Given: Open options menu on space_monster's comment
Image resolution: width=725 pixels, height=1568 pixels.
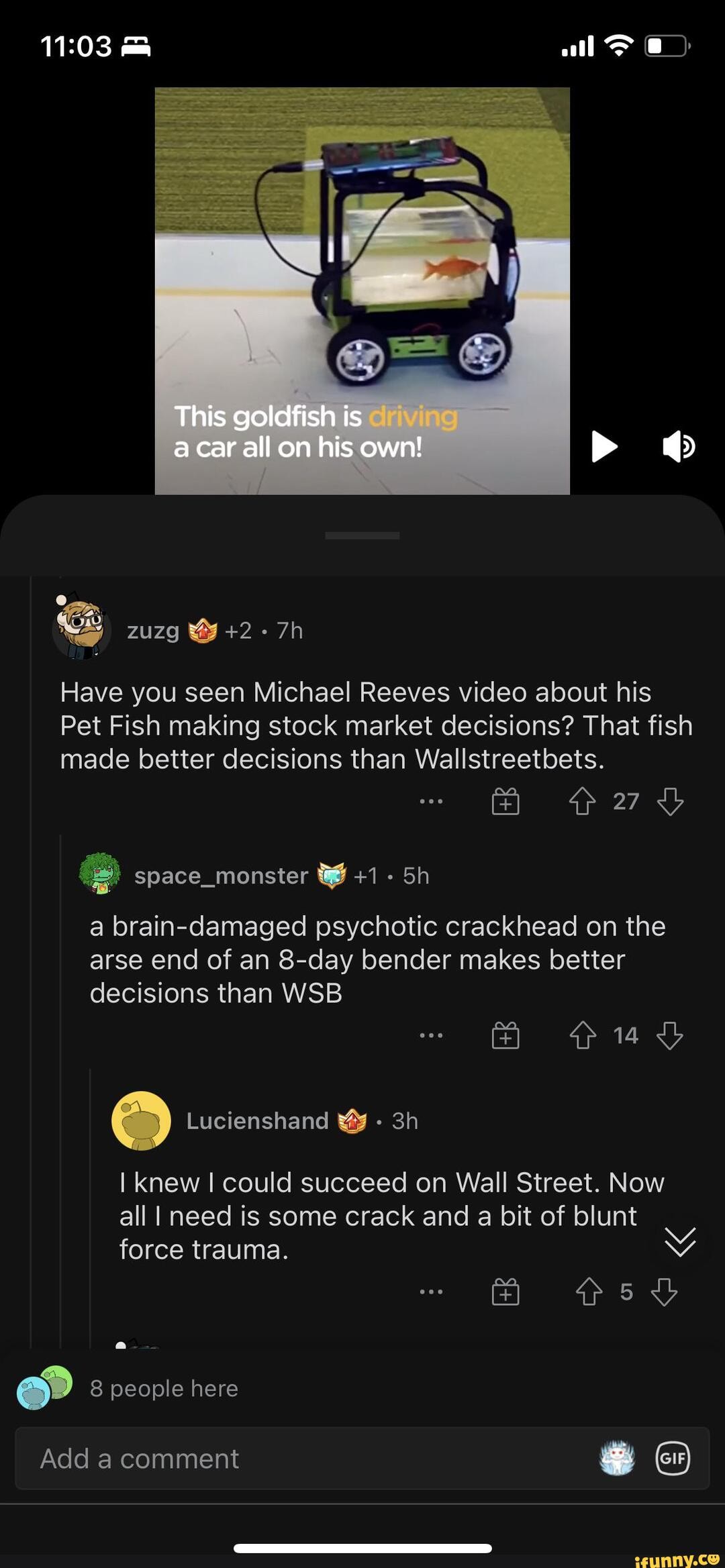Looking at the screenshot, I should pos(431,1035).
